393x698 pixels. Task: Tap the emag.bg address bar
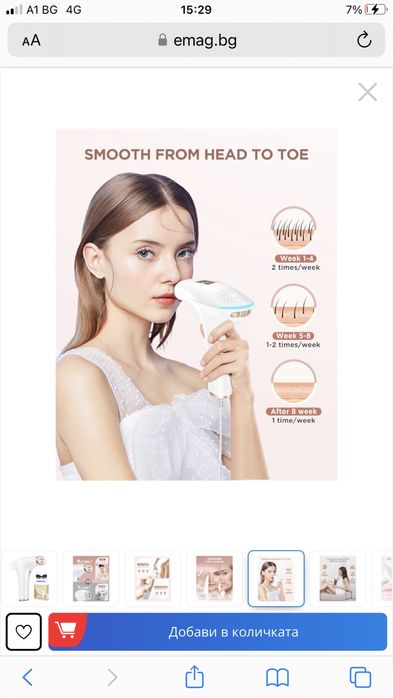coord(196,40)
